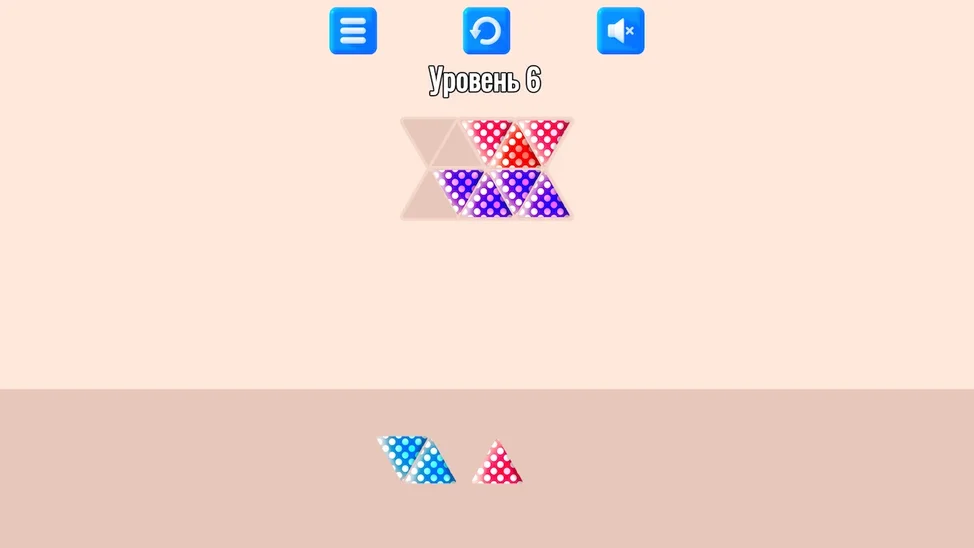Restart the level with the reset button
974x548 pixels.
point(486,31)
